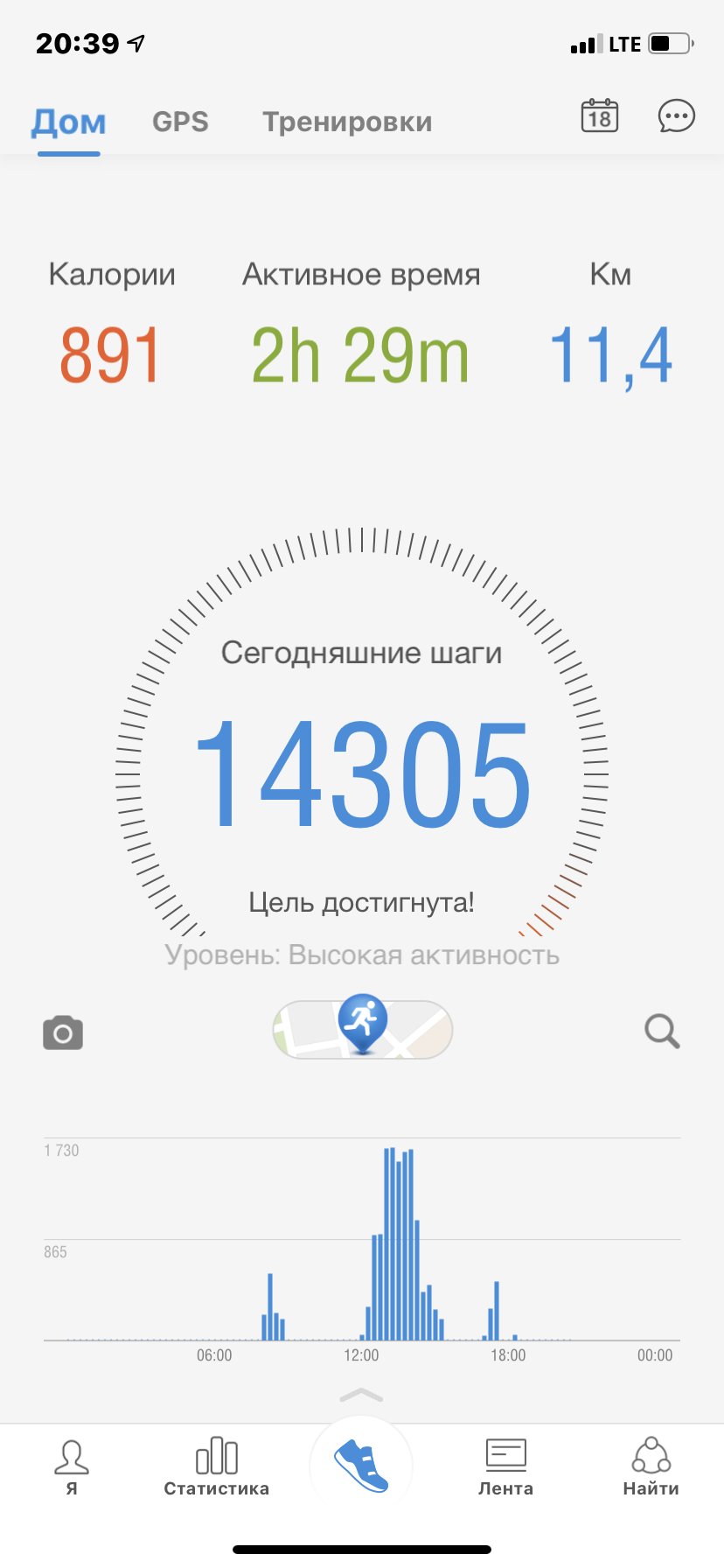Select the Дом tab

67,122
